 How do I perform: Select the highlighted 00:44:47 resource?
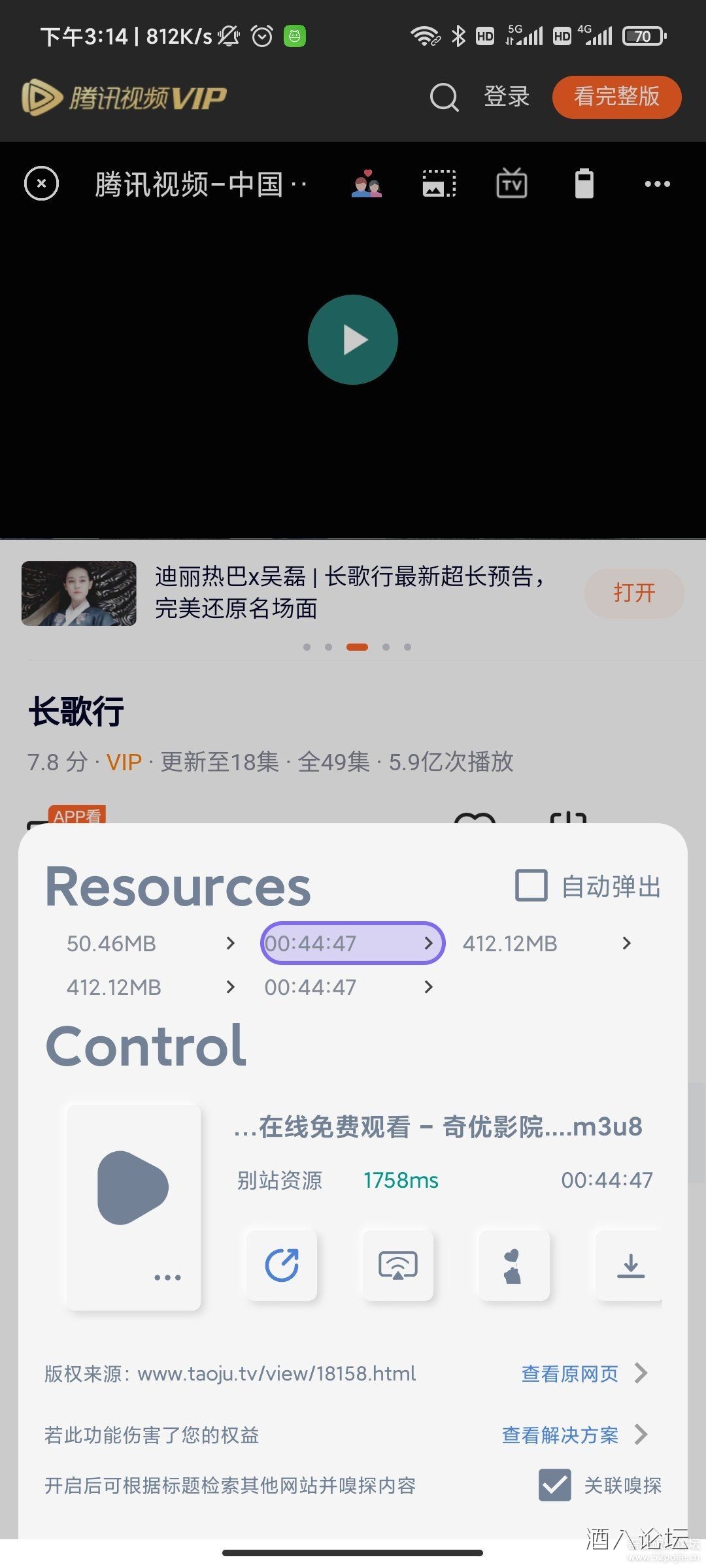tap(352, 943)
